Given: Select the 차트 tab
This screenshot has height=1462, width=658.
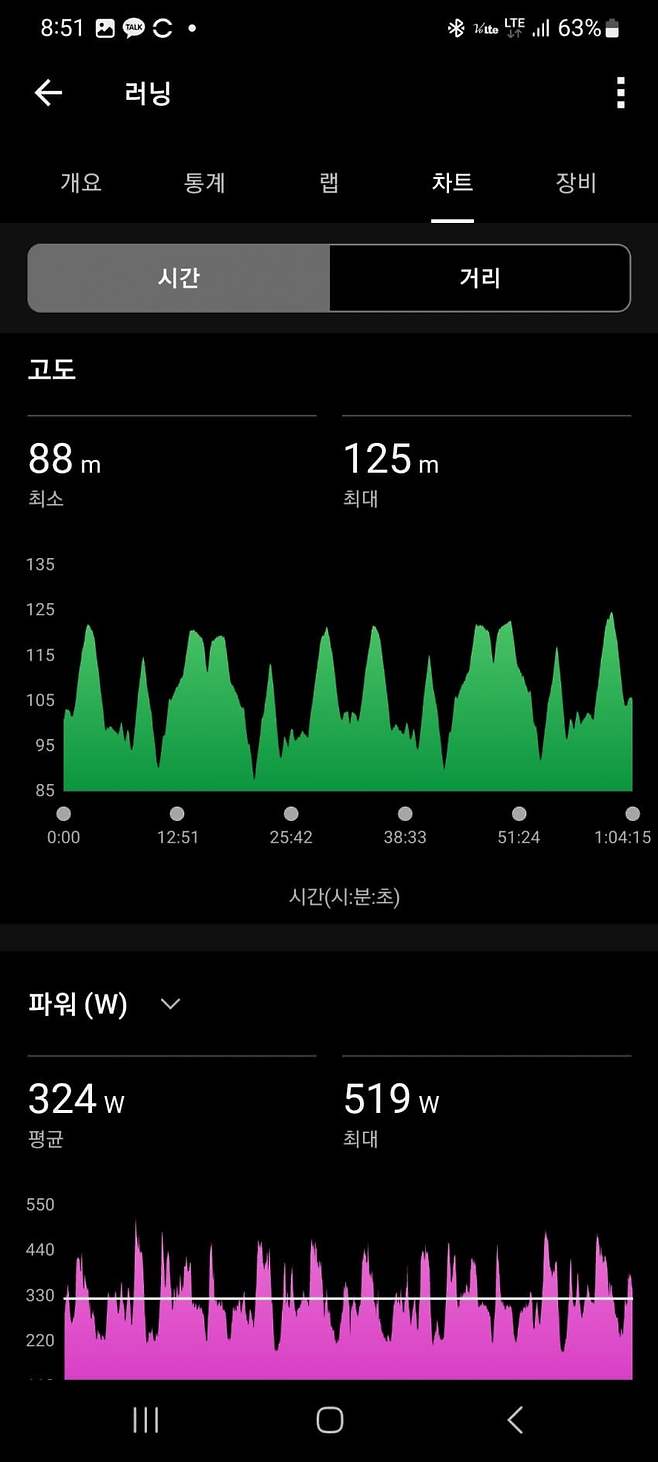Looking at the screenshot, I should pyautogui.click(x=452, y=183).
